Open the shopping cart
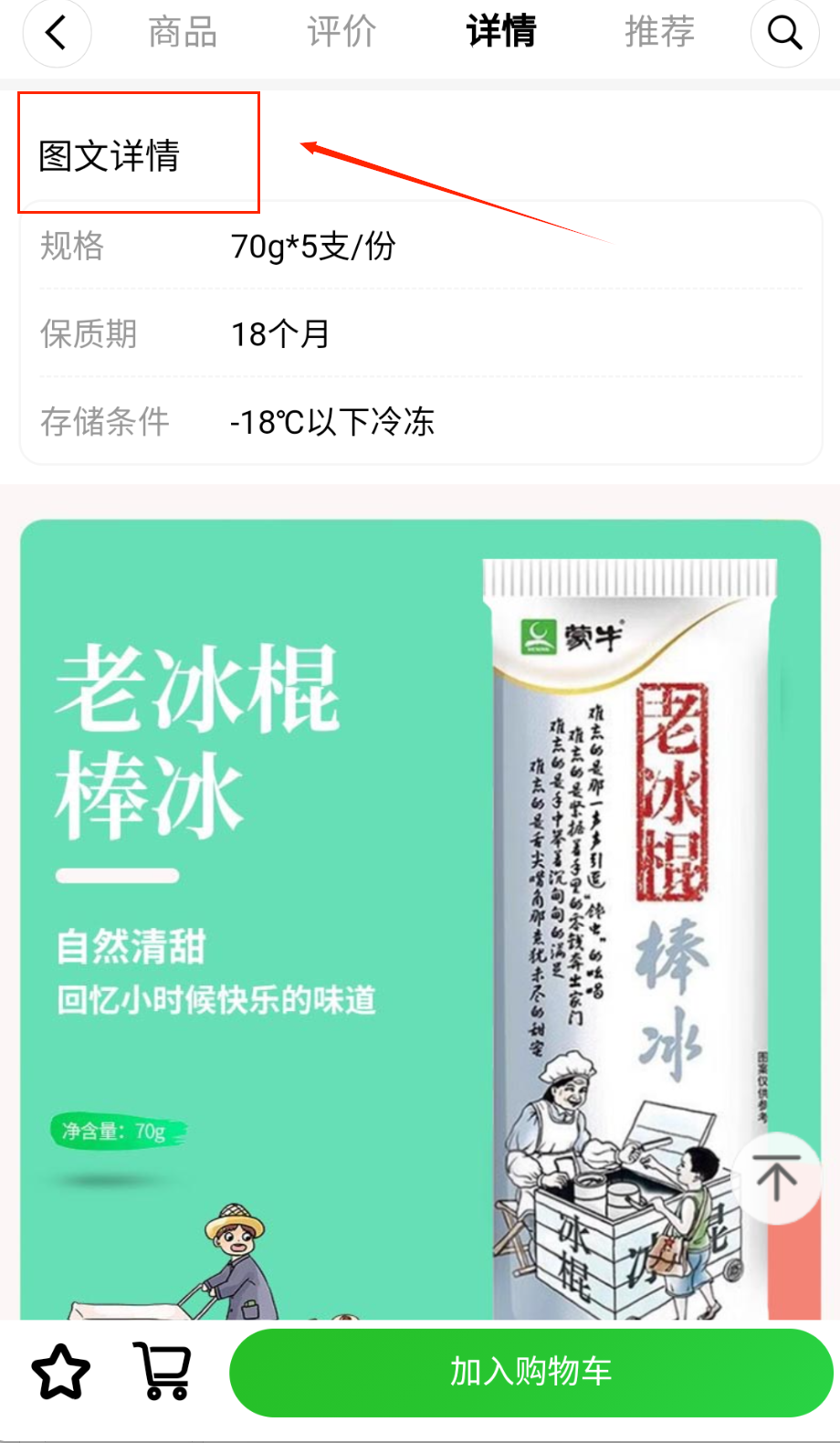Screen dimensions: 840x1443 click(163, 1372)
